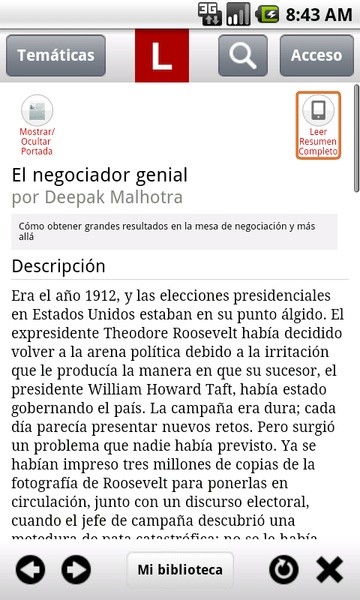Open Leer Resumen Completo
This screenshot has height=600, width=360.
coord(318,126)
